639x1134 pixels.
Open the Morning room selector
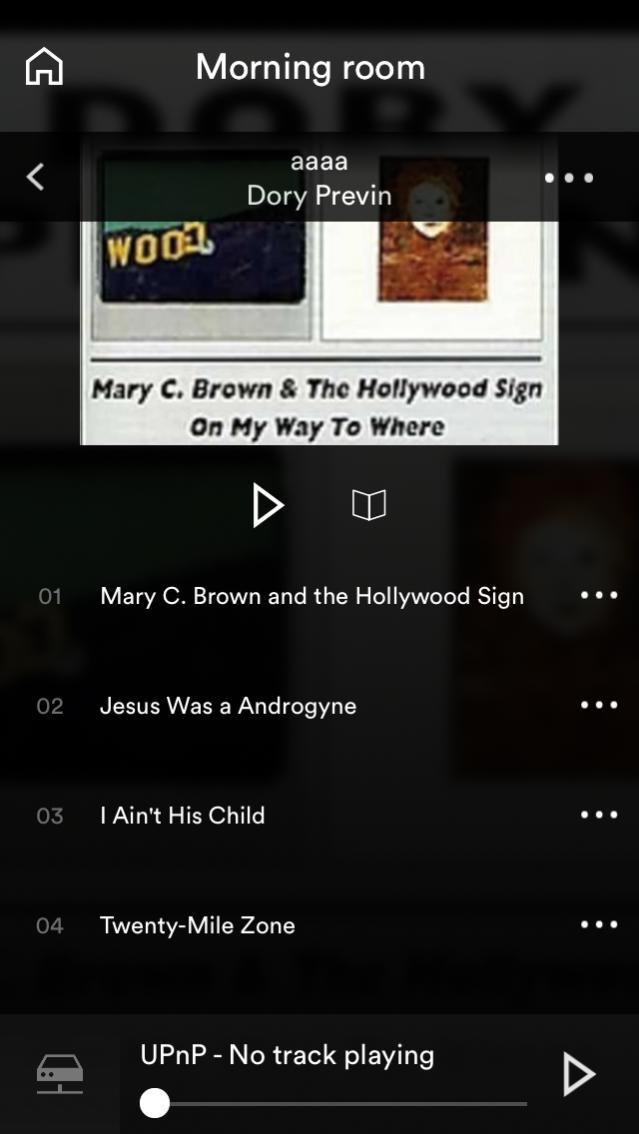click(x=311, y=68)
